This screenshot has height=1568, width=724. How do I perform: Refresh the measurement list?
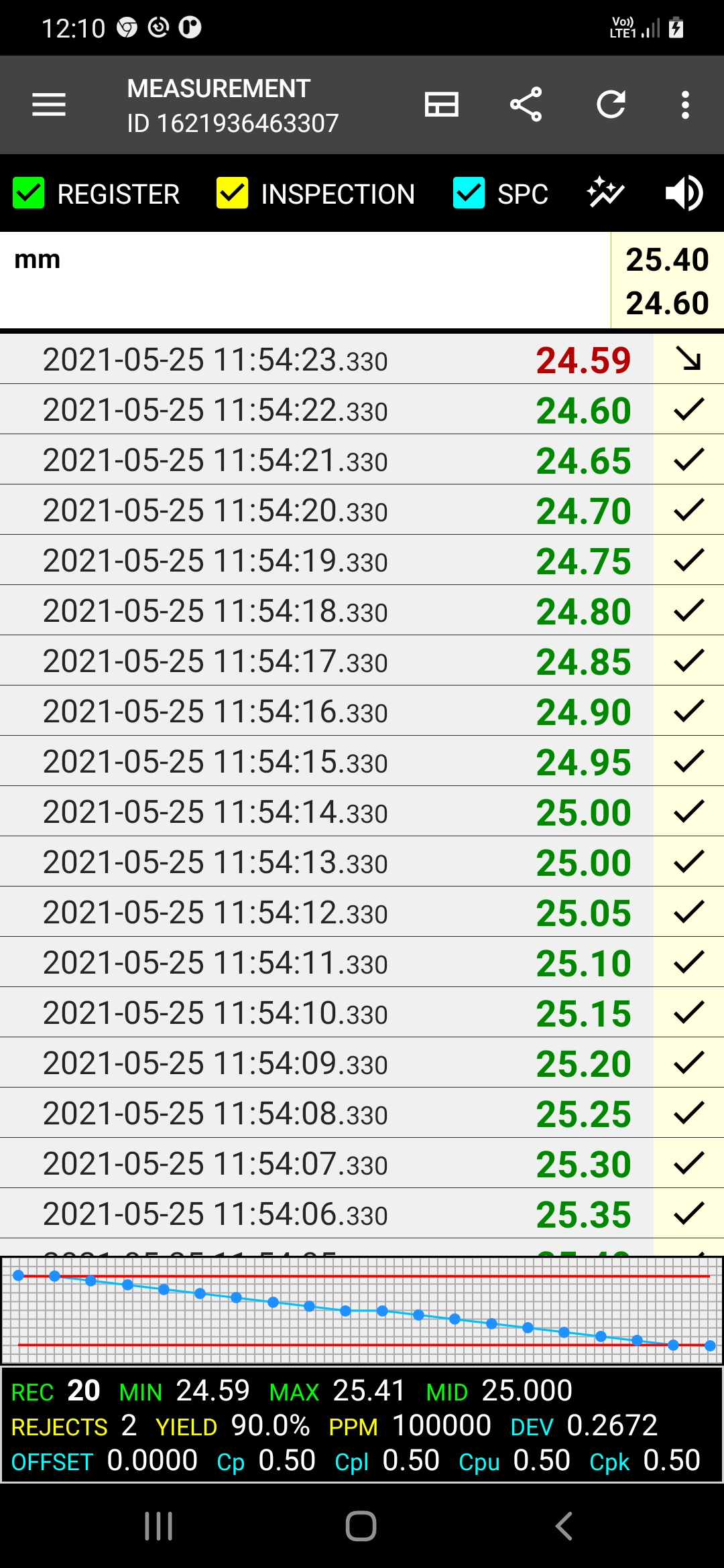611,105
